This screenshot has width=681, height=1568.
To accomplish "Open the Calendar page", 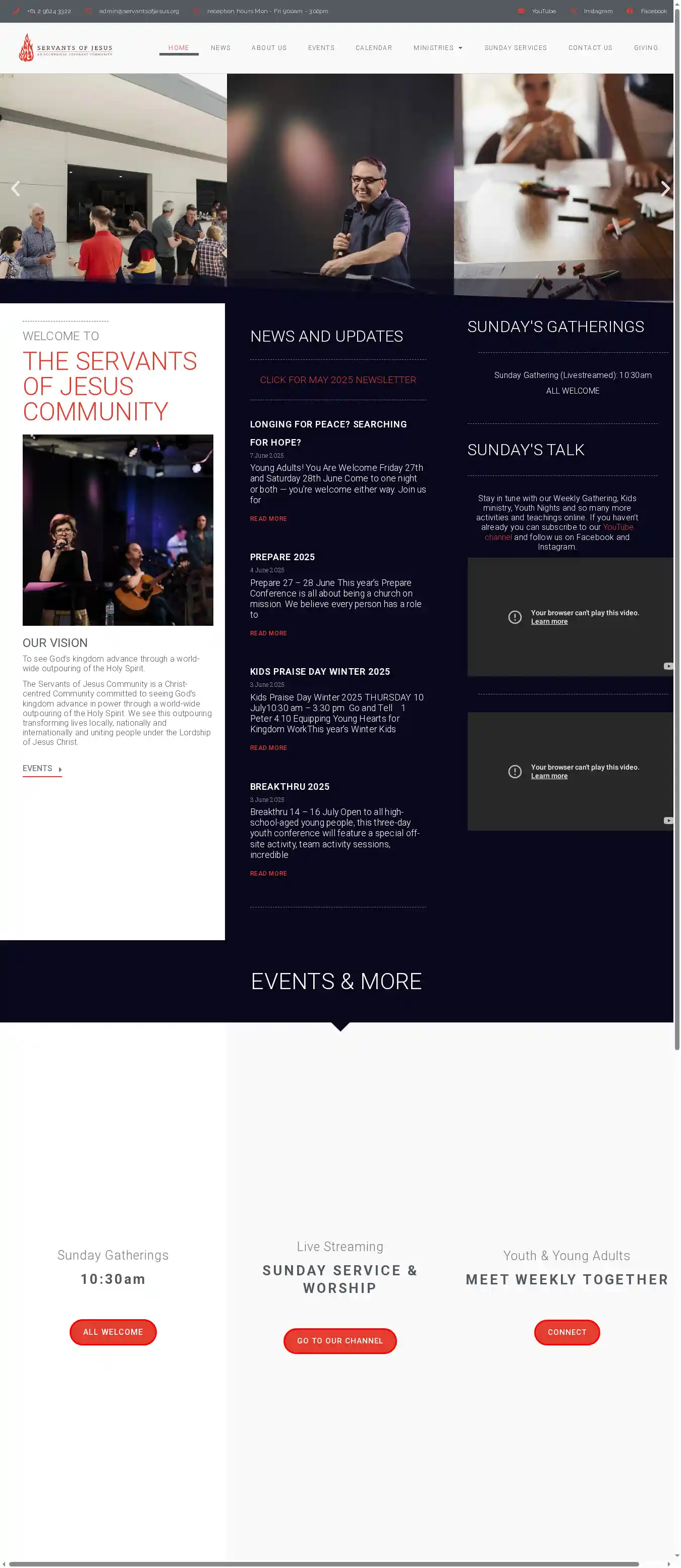I will [x=373, y=47].
